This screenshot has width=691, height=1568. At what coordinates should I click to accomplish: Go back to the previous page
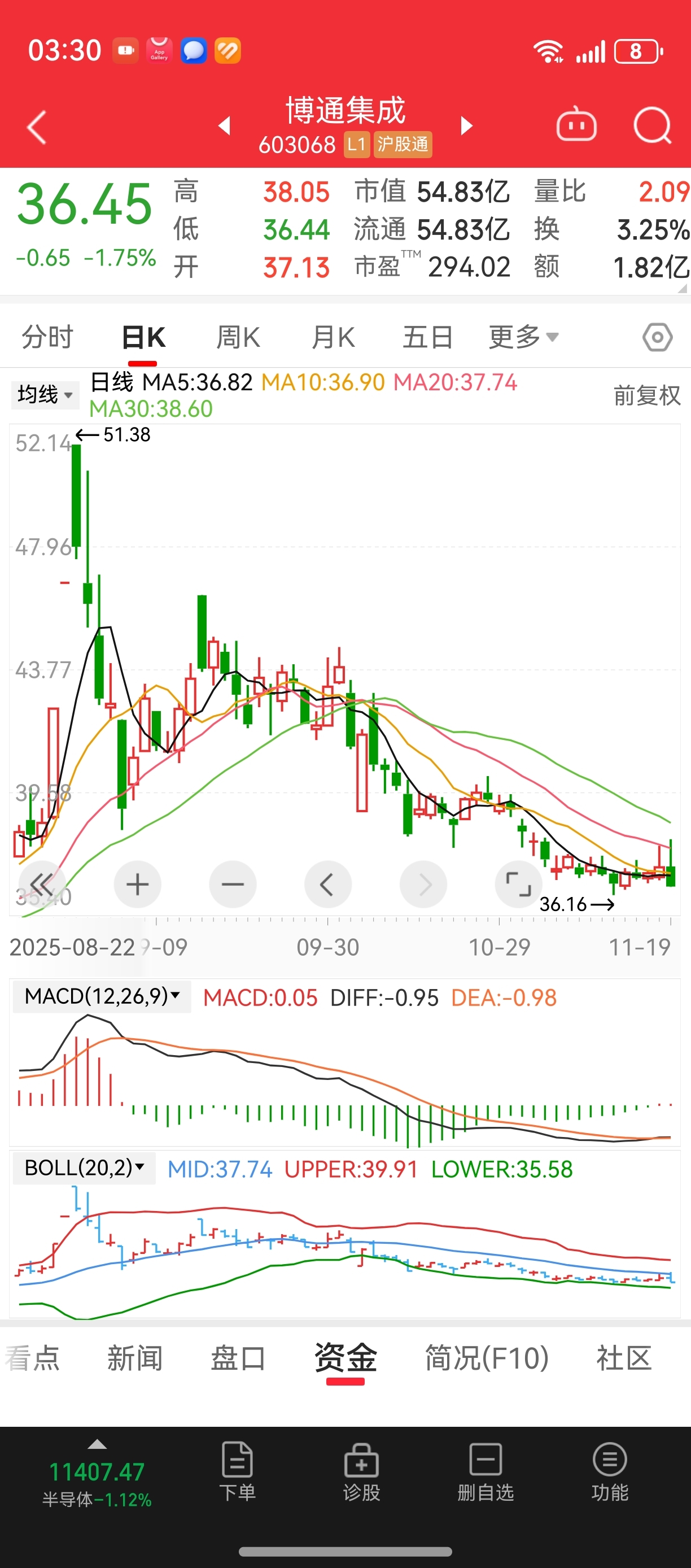point(37,127)
